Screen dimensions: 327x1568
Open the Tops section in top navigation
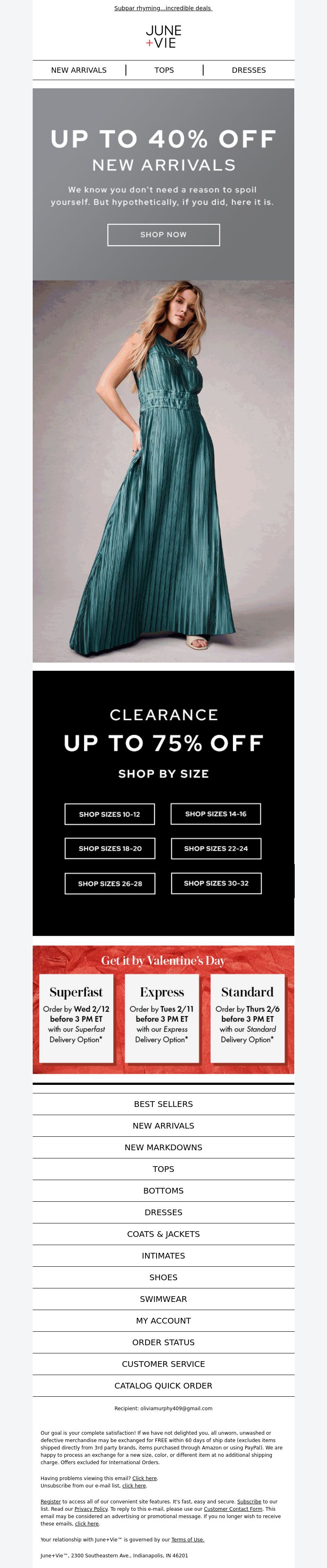point(164,70)
